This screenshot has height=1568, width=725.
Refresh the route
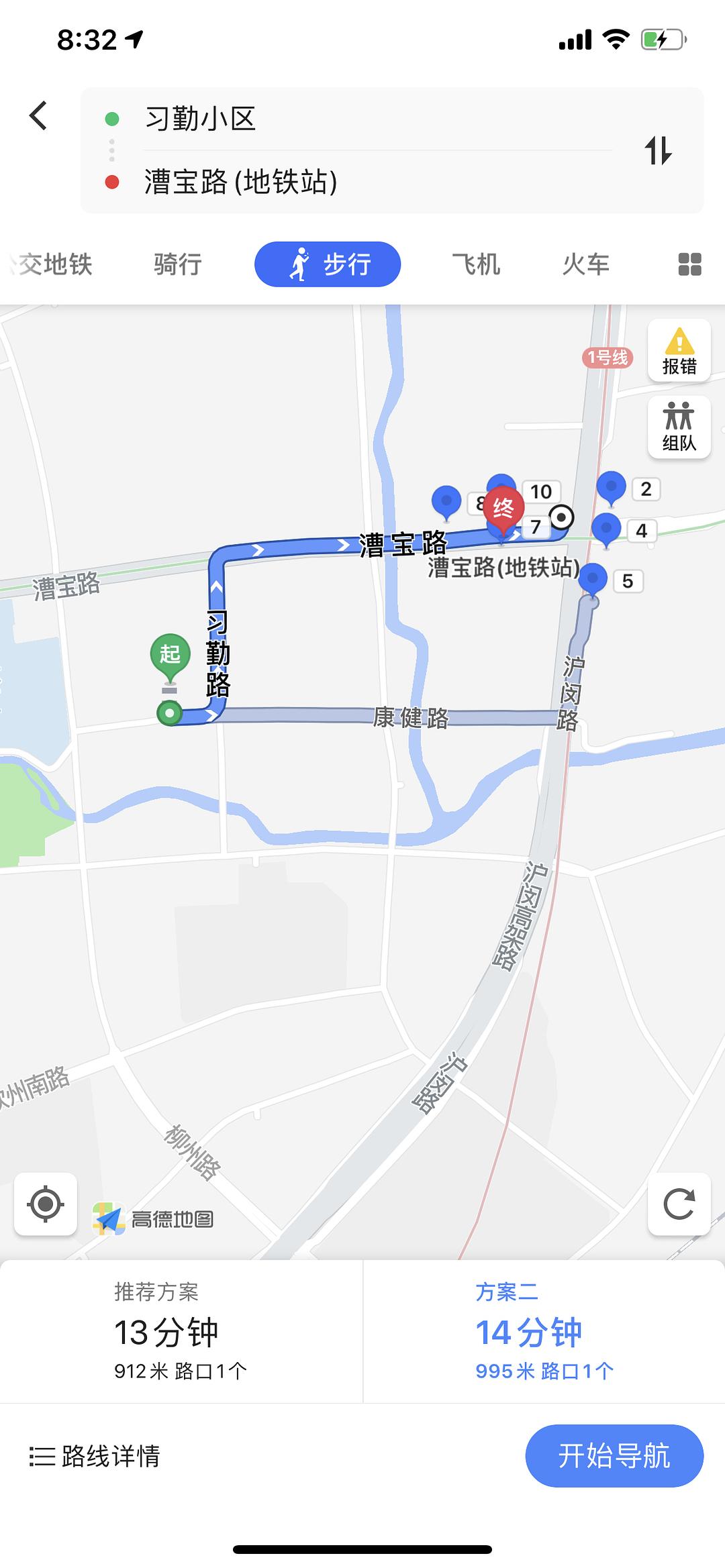click(x=679, y=1204)
